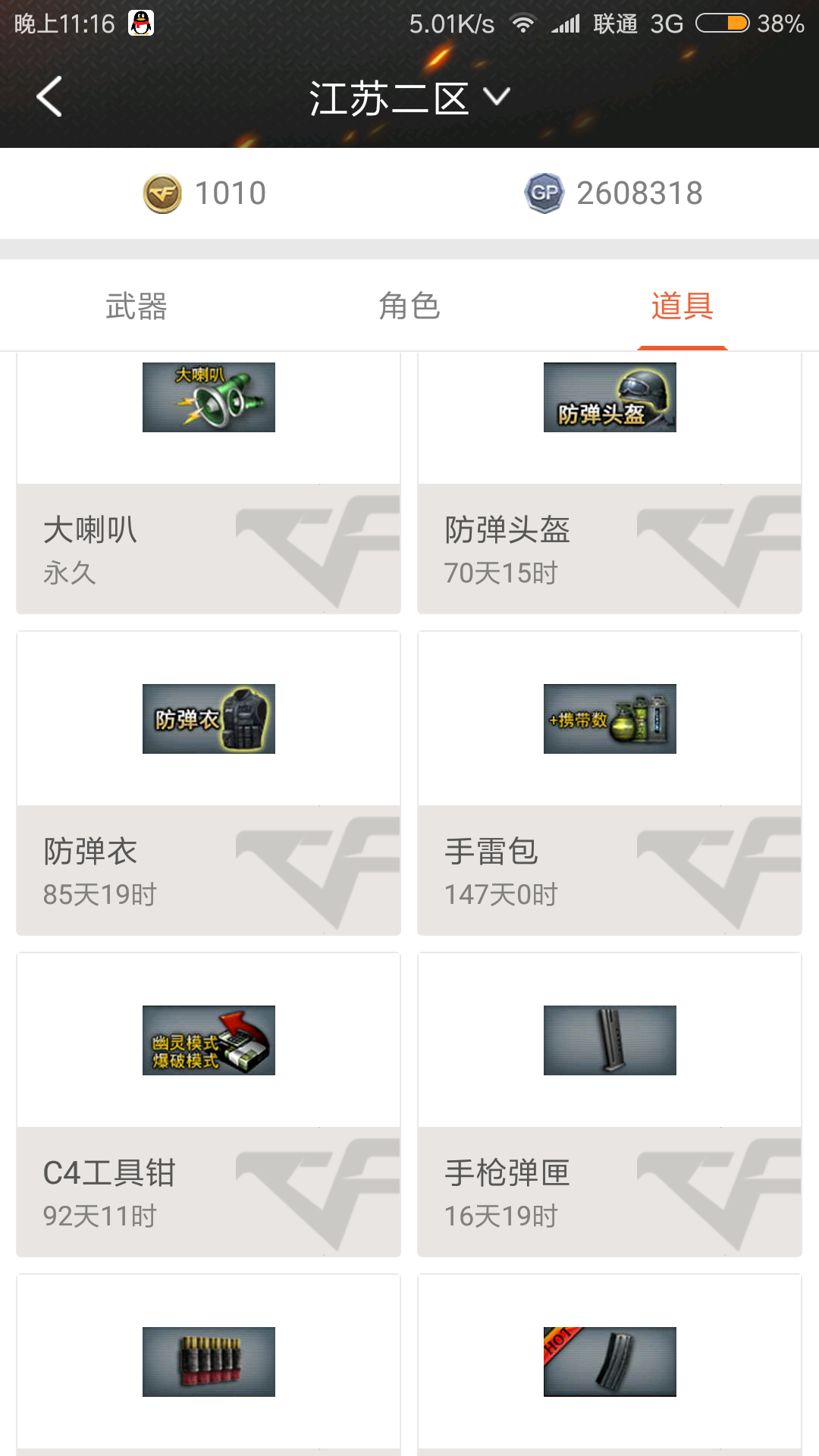Open the 大喇叭 item card

point(209,485)
